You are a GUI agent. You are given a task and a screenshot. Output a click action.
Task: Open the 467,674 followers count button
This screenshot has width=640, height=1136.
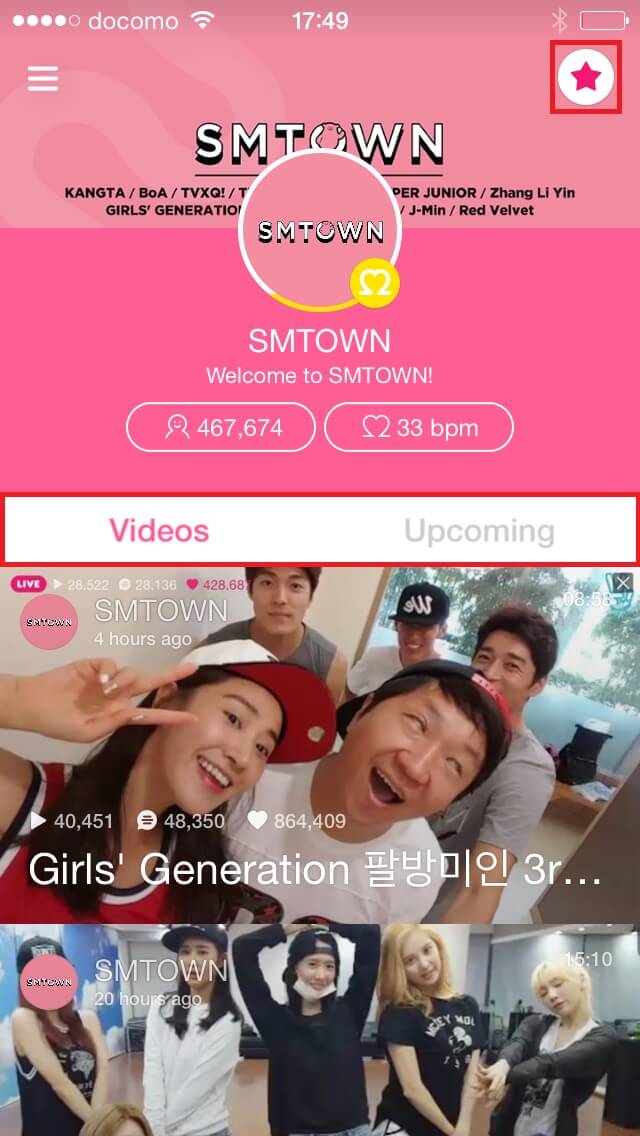point(223,429)
